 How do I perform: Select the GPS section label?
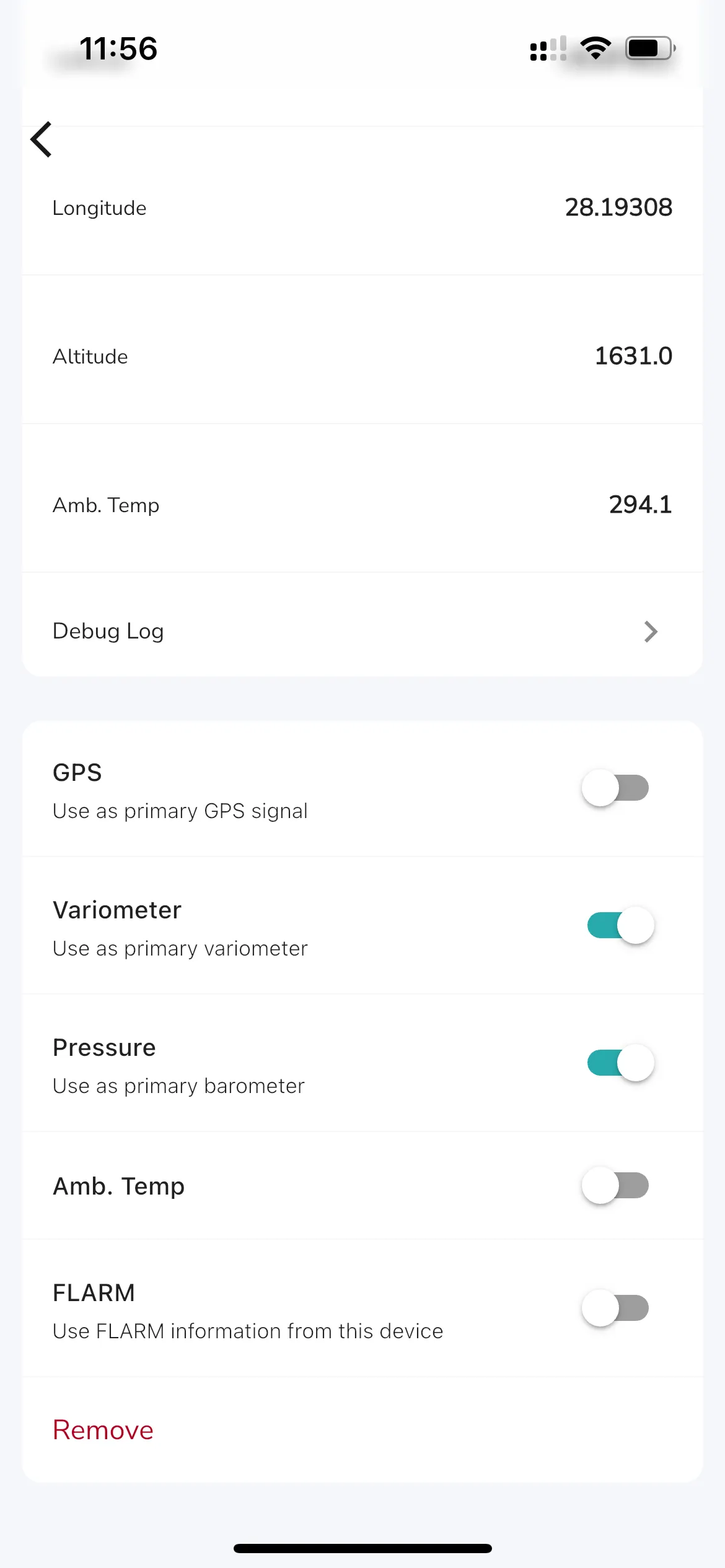point(77,772)
